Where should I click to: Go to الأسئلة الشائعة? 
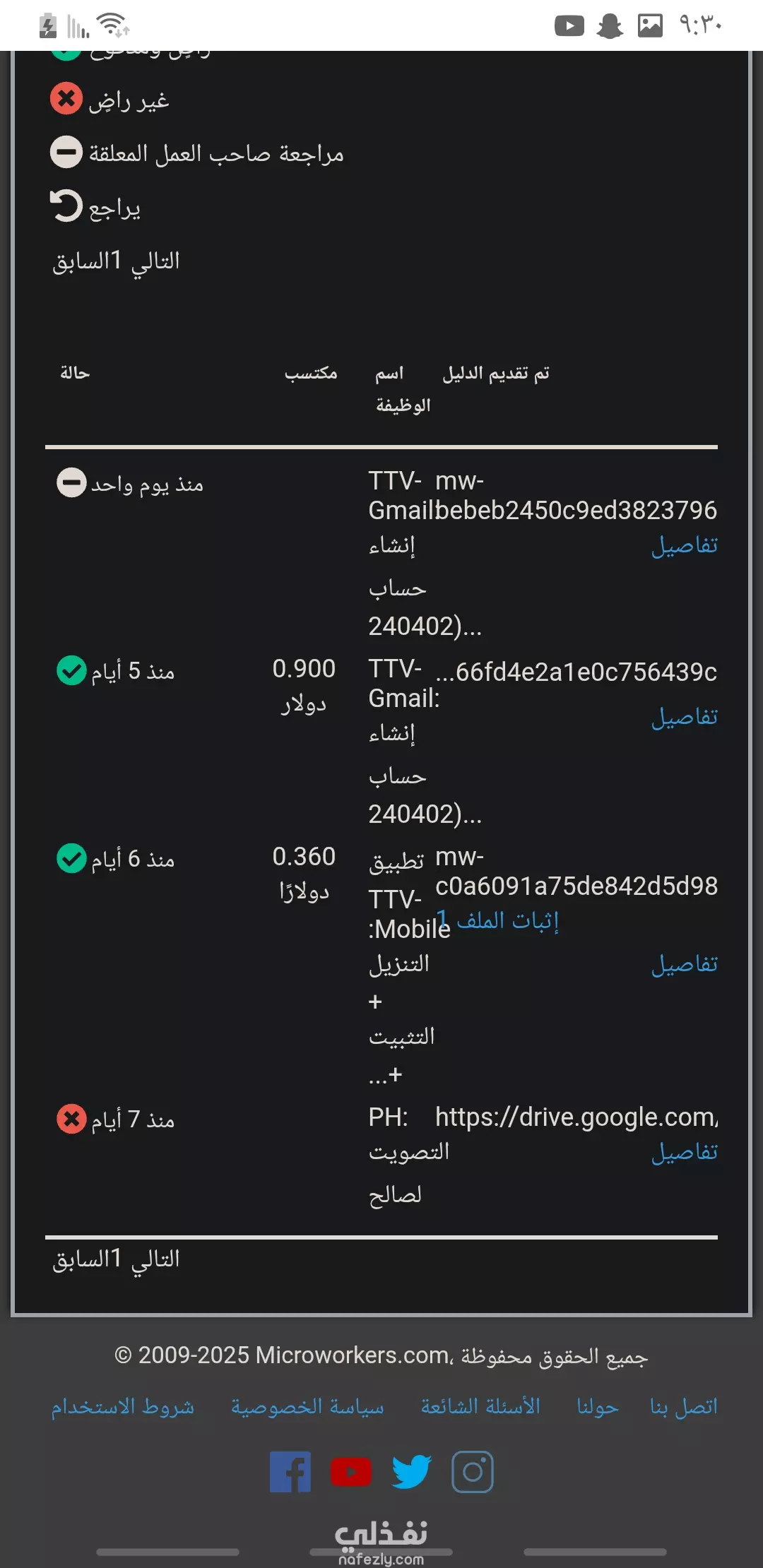(x=480, y=1406)
